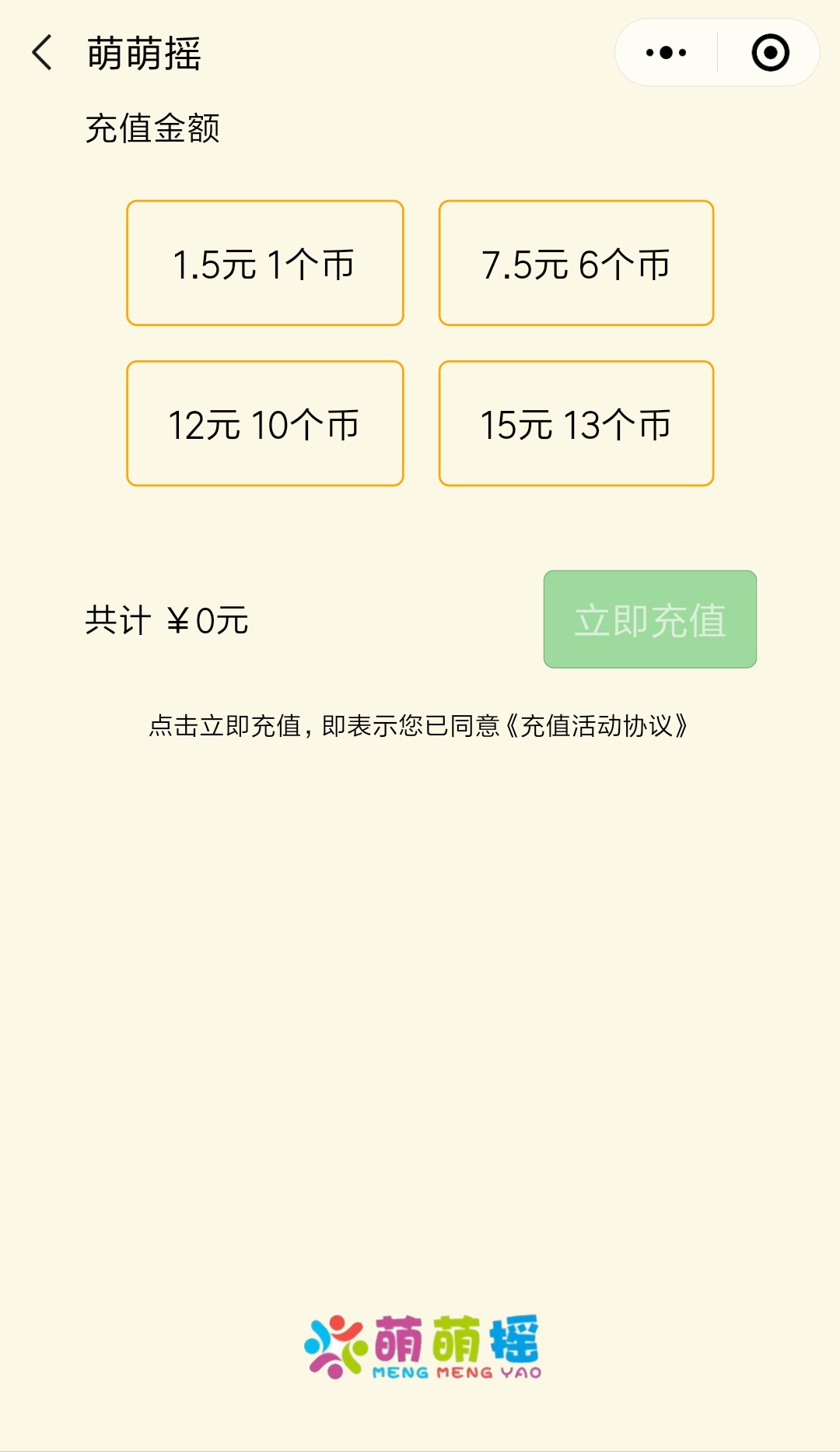
Task: Pick the 12元 10个币 recharge amount
Action: [x=265, y=423]
